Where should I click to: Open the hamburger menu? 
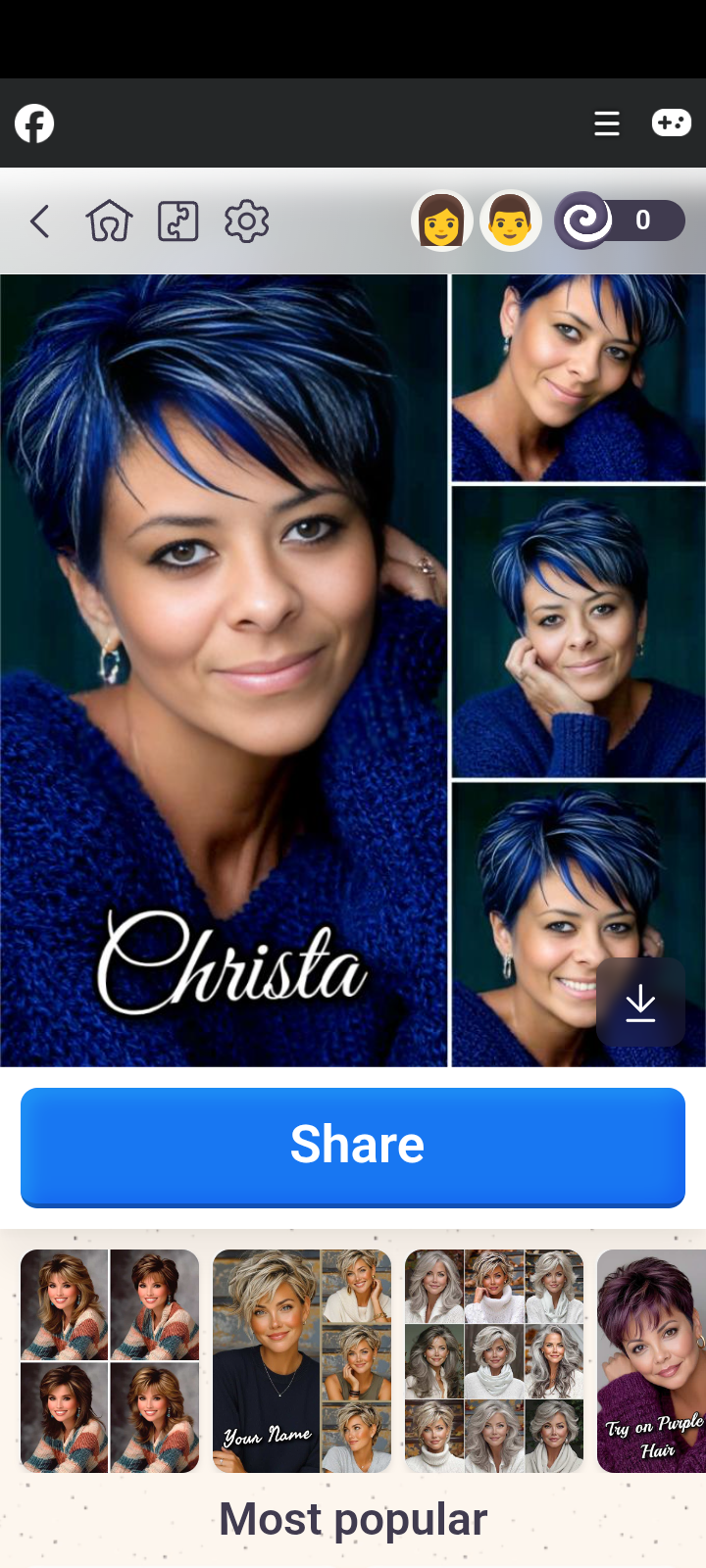click(x=607, y=123)
